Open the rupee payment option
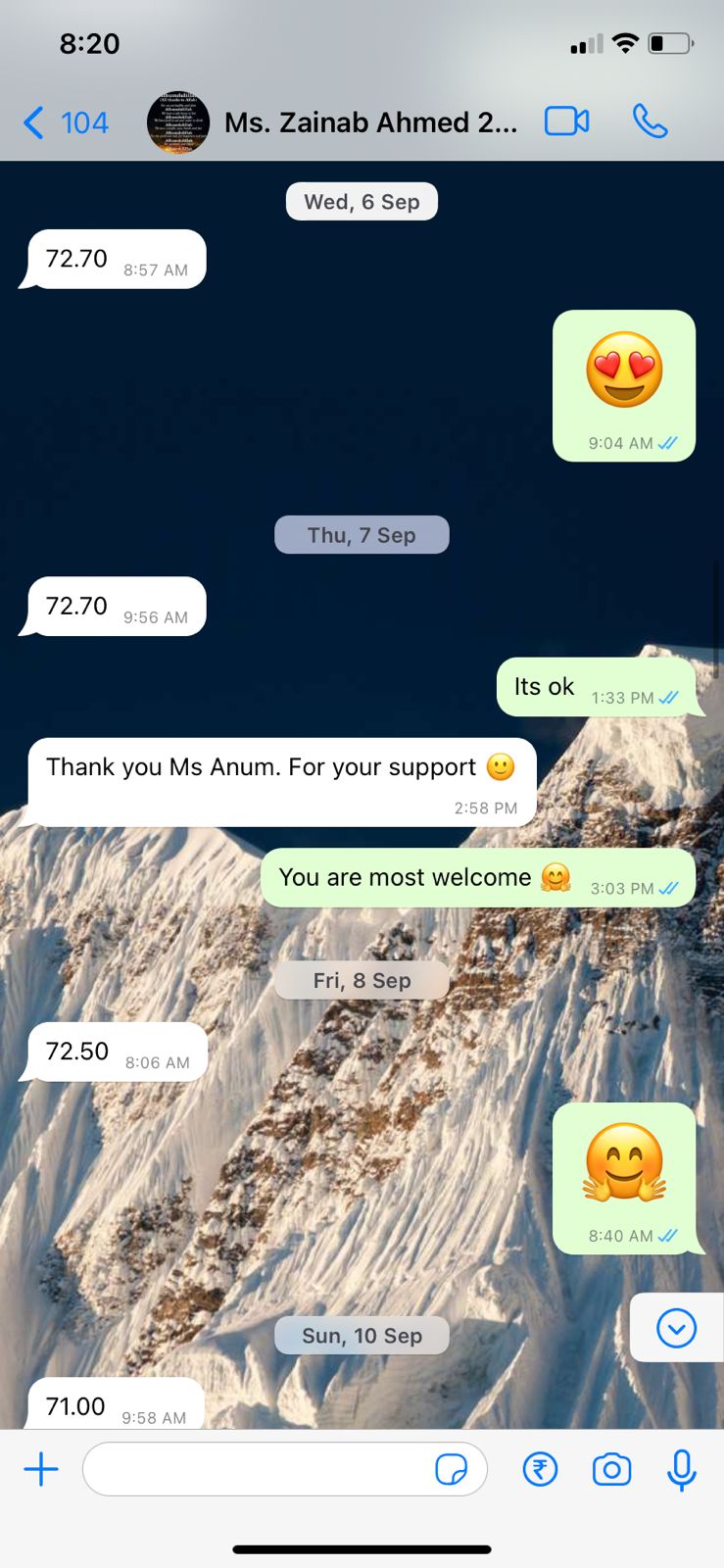The image size is (724, 1568). (x=540, y=1469)
